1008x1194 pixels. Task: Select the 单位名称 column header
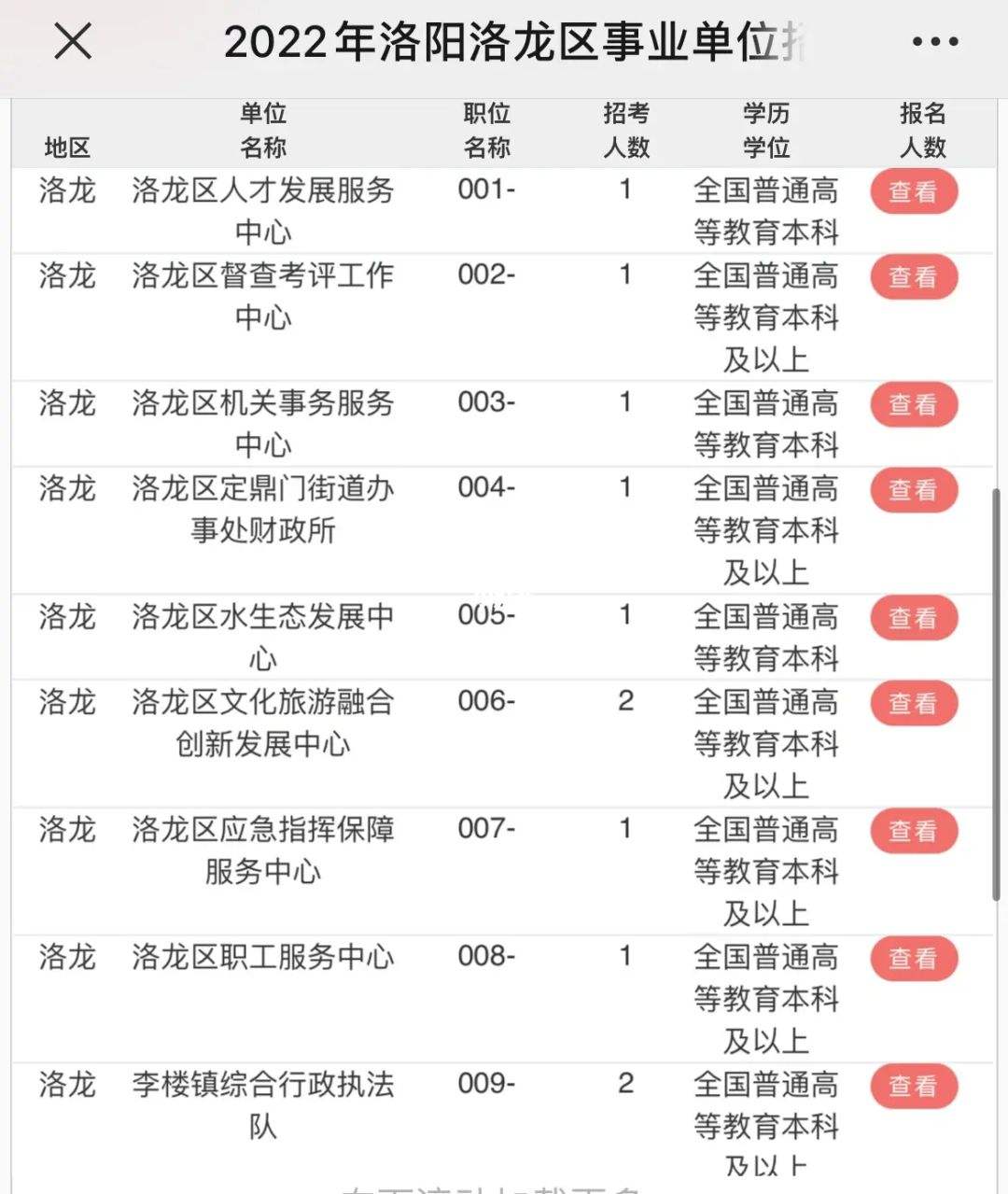[264, 131]
